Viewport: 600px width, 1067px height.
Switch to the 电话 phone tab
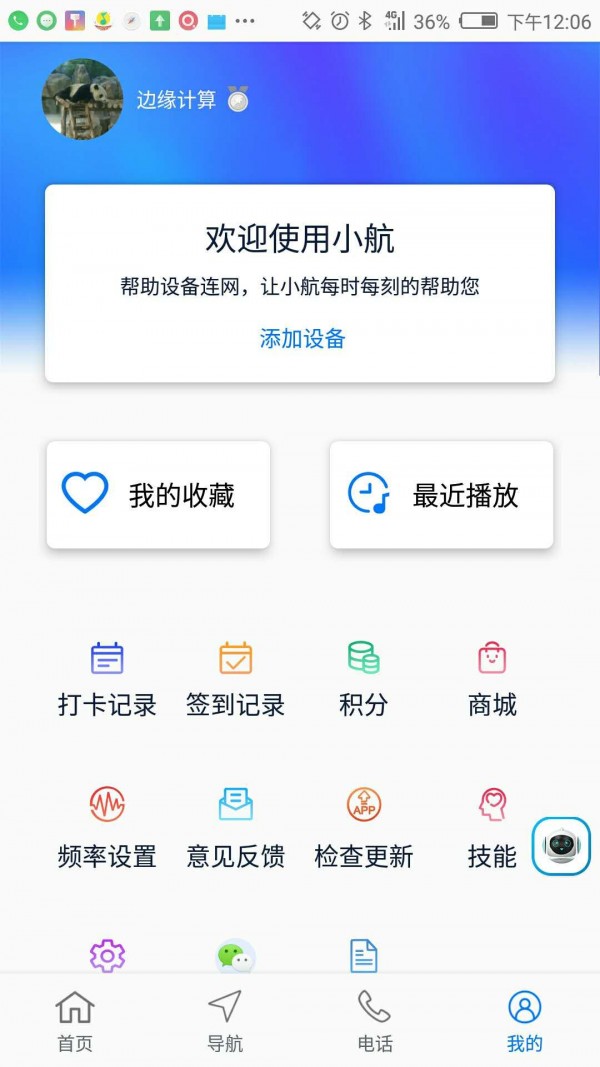(375, 1021)
